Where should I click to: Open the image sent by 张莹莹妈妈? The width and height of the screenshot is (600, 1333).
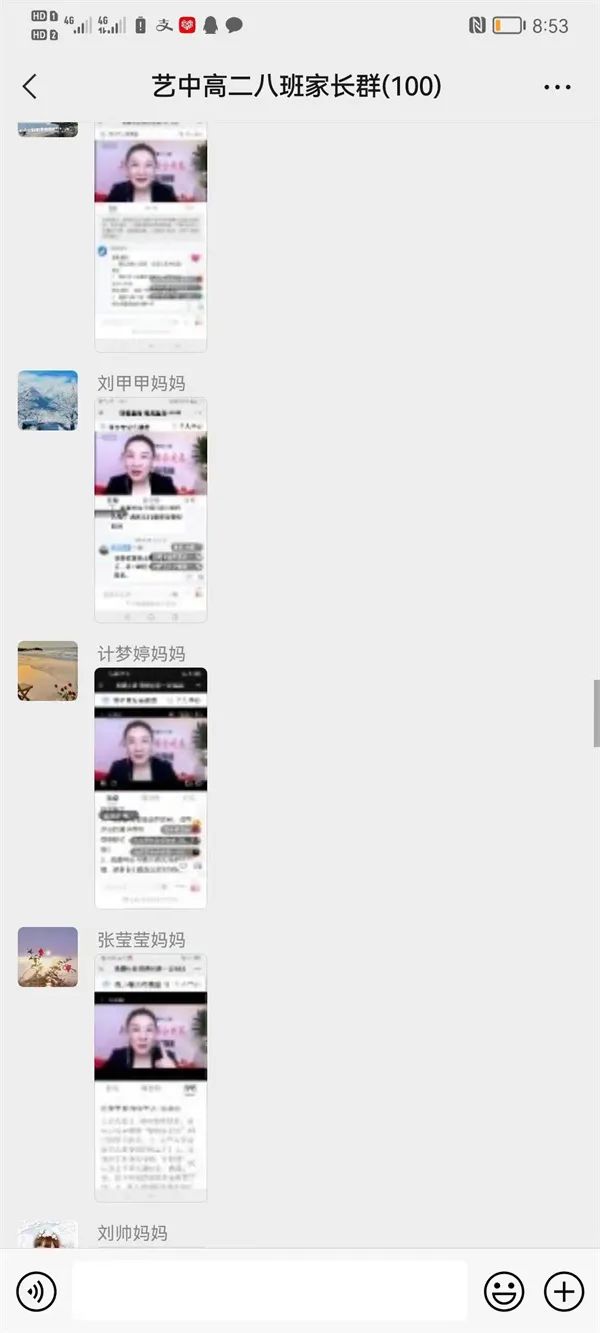tap(150, 1077)
